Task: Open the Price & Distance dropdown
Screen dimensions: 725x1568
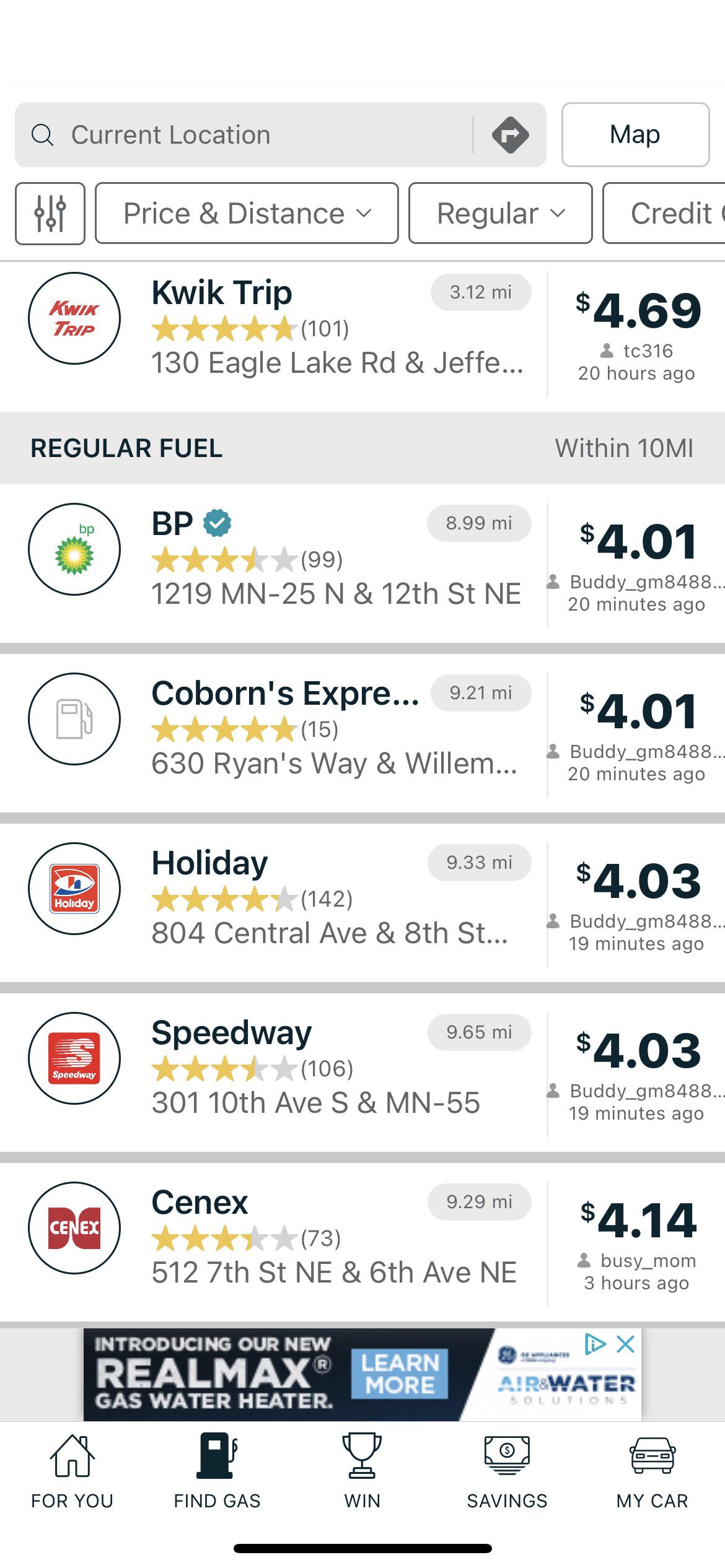Action: pos(246,212)
